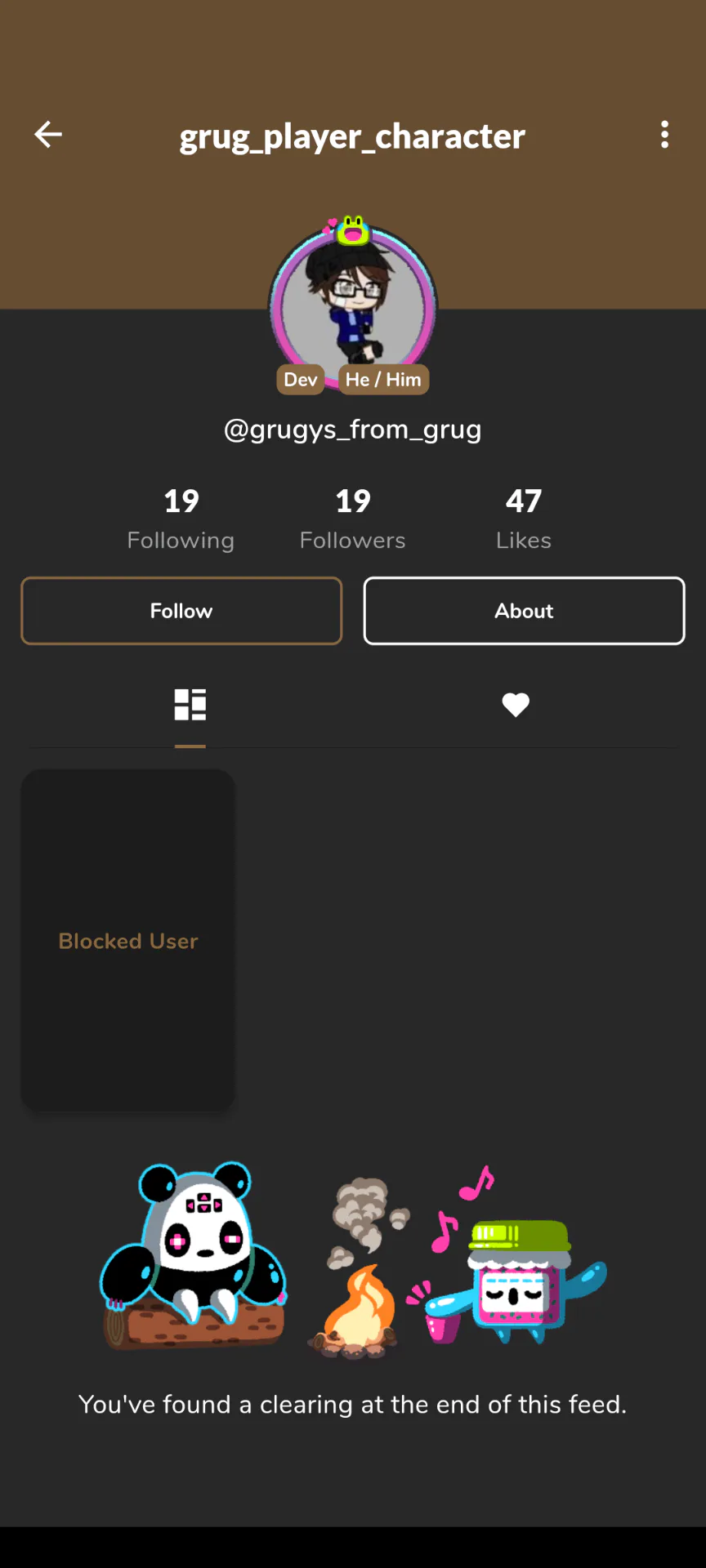Screen dimensions: 706x1568
Task: Go back with the arrow icon
Action: coord(48,135)
